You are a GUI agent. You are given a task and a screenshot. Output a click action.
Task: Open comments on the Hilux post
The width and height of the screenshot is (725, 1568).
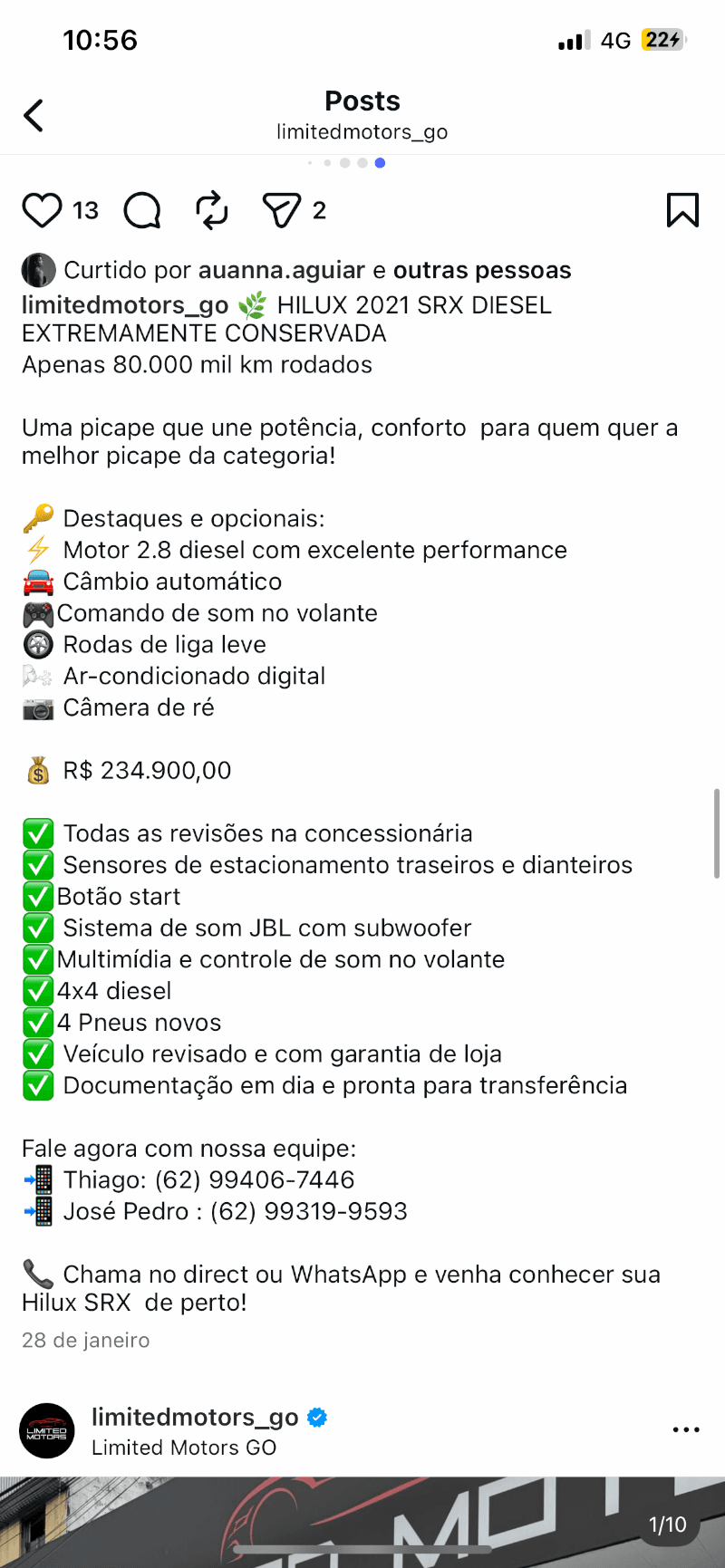pyautogui.click(x=142, y=210)
